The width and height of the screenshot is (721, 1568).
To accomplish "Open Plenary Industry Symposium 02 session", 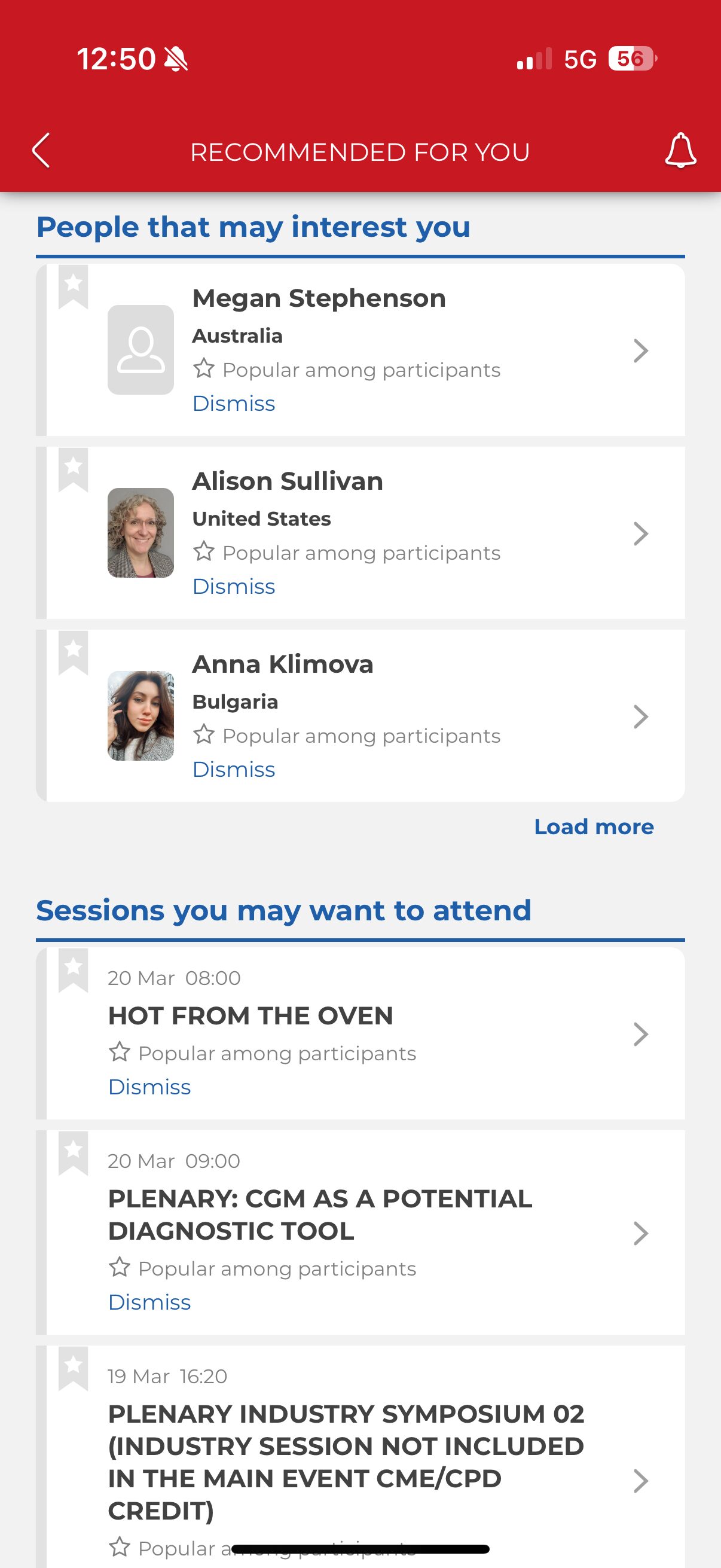I will (366, 1461).
